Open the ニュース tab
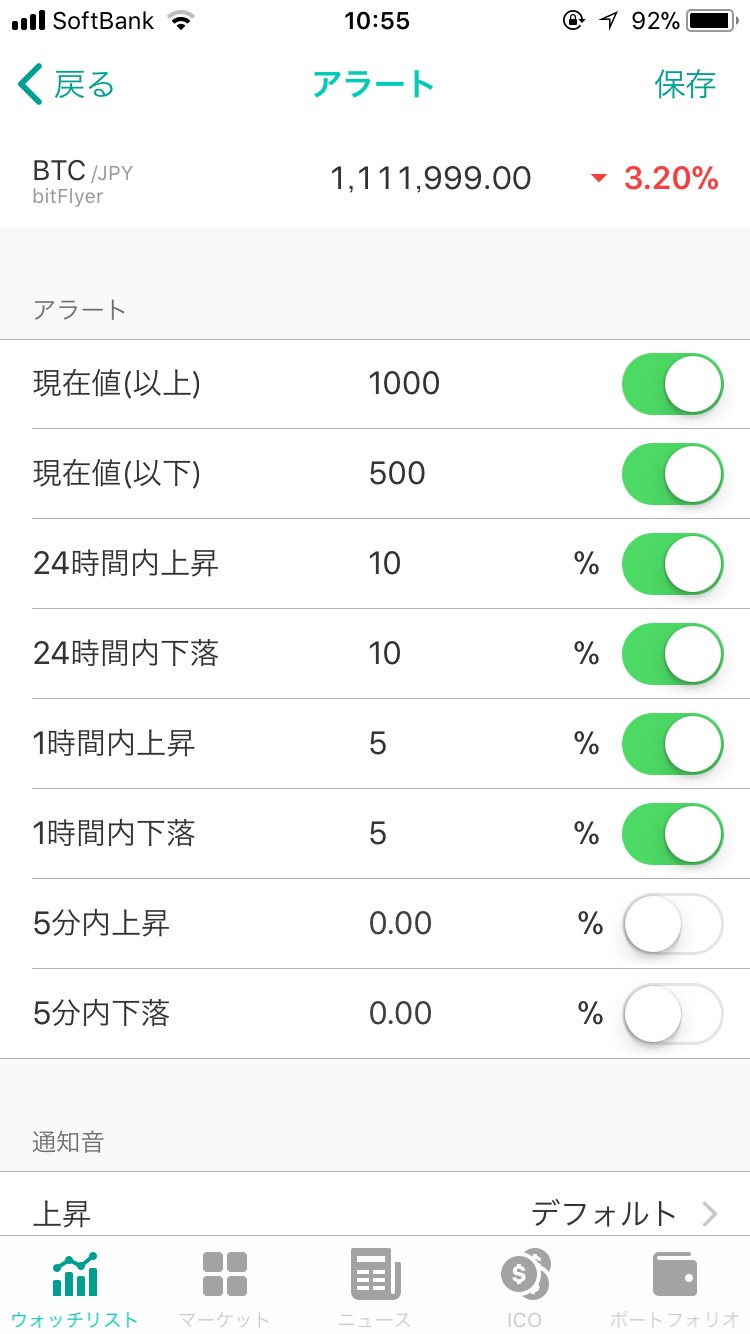The height and width of the screenshot is (1334, 750). click(x=375, y=1288)
